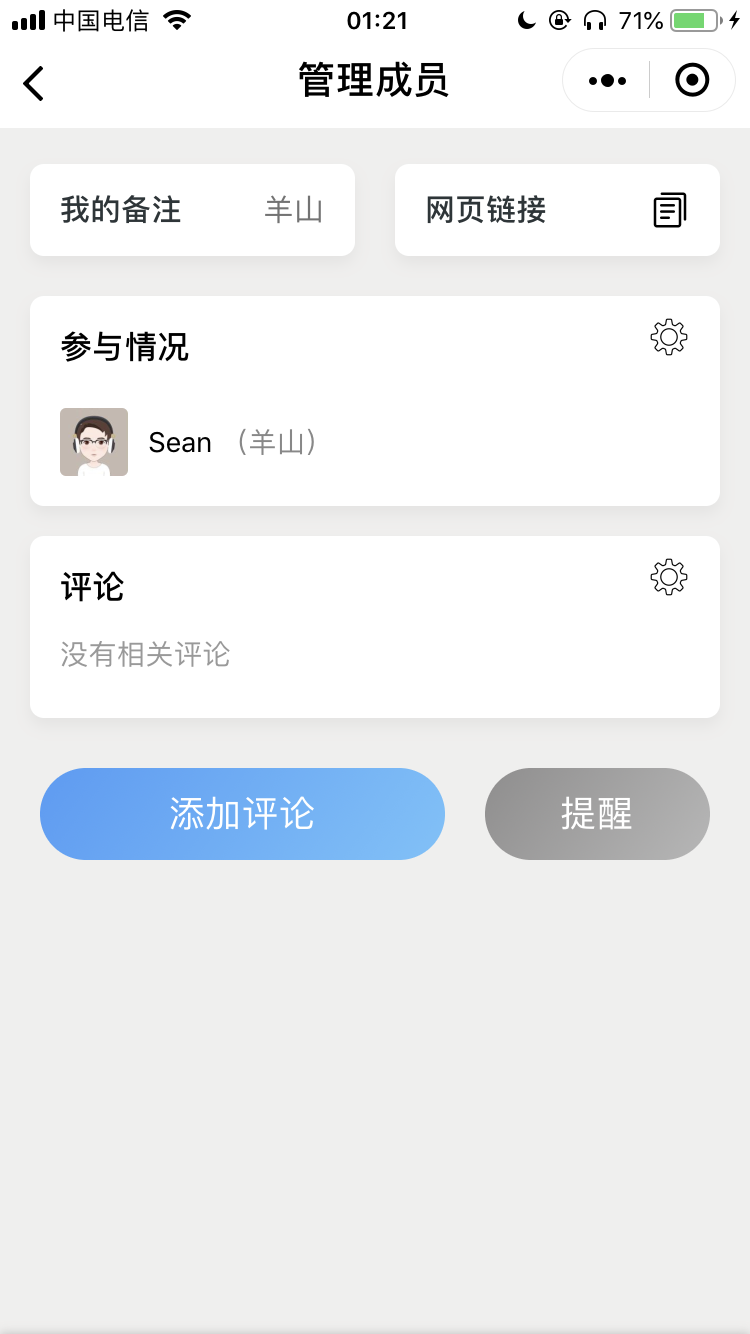This screenshot has height=1334, width=750.
Task: Select member Sean (羊山)
Action: tap(190, 442)
